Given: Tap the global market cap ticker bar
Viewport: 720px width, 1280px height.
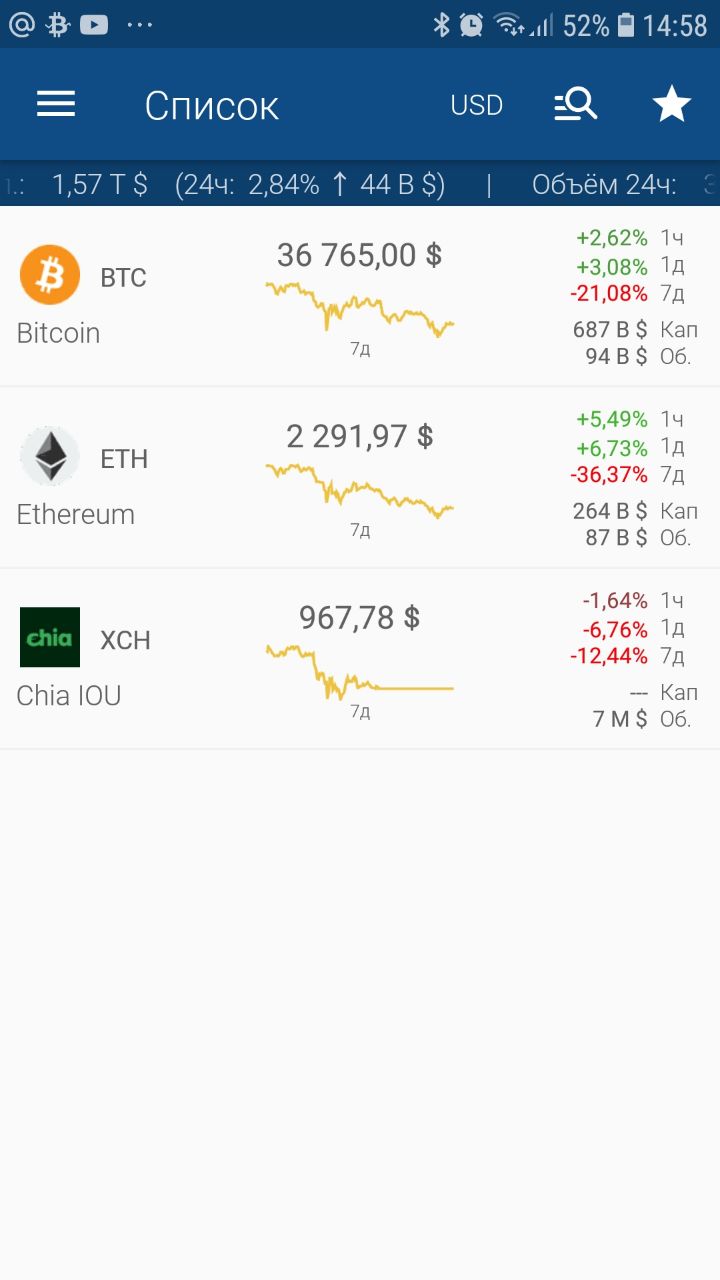Looking at the screenshot, I should (x=360, y=184).
